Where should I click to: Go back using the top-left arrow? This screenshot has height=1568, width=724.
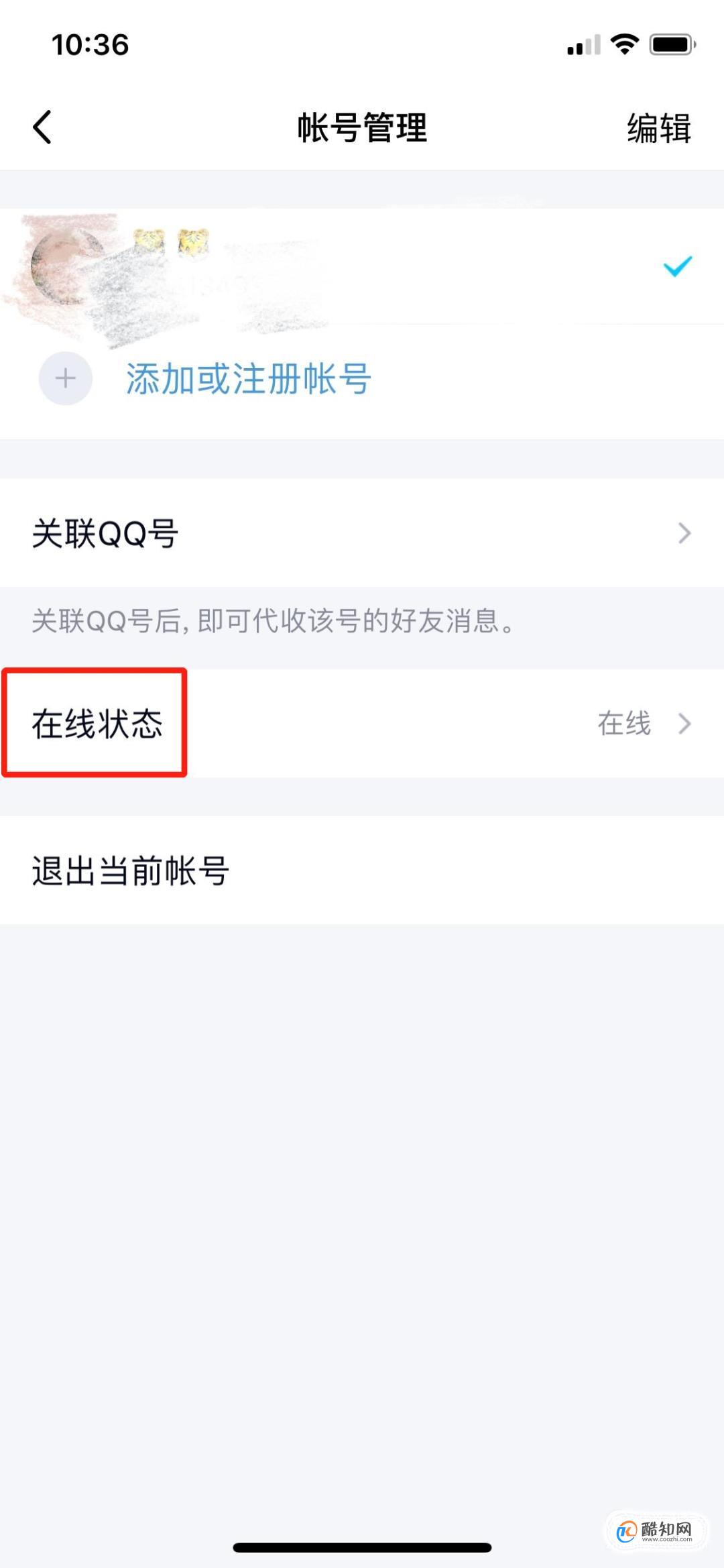click(x=42, y=127)
